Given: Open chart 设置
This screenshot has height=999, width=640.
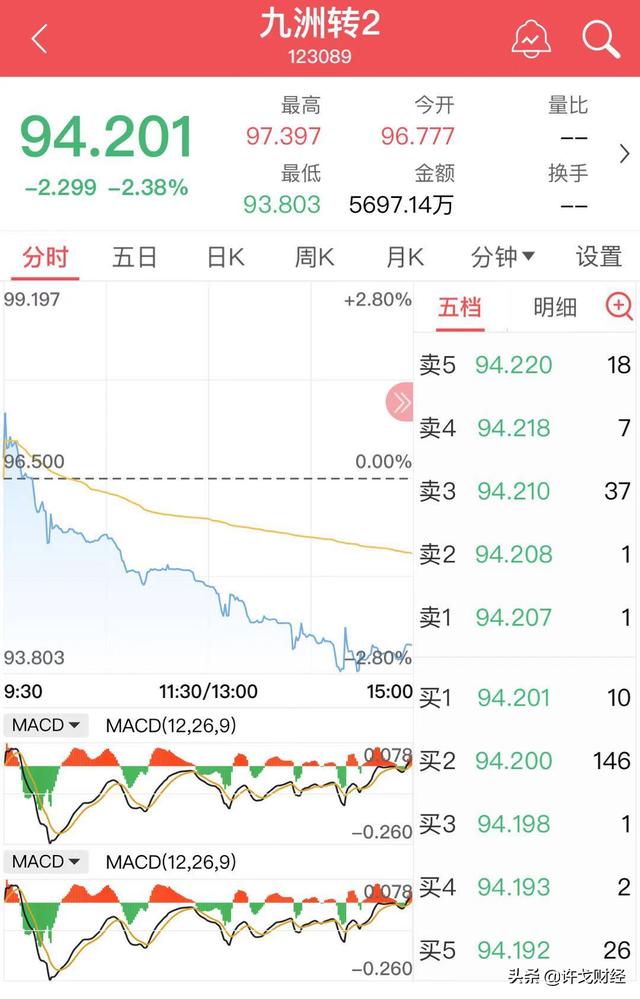Looking at the screenshot, I should tap(598, 257).
